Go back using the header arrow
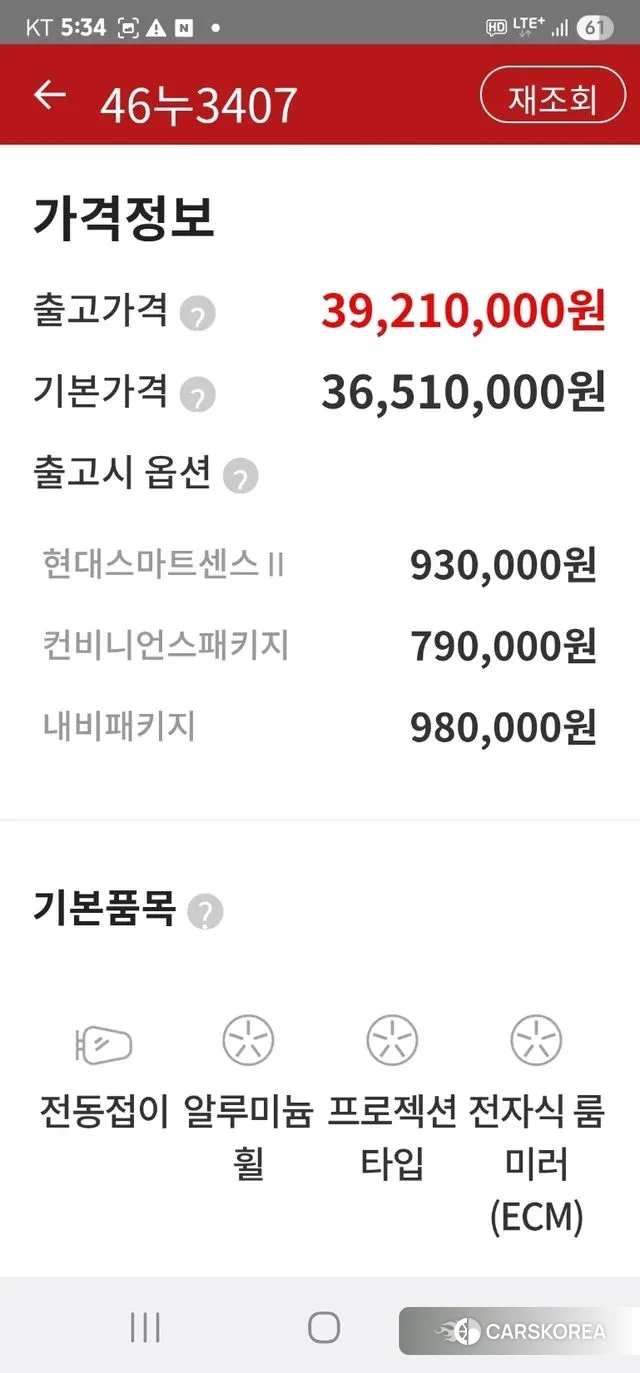The width and height of the screenshot is (640, 1373). point(49,97)
